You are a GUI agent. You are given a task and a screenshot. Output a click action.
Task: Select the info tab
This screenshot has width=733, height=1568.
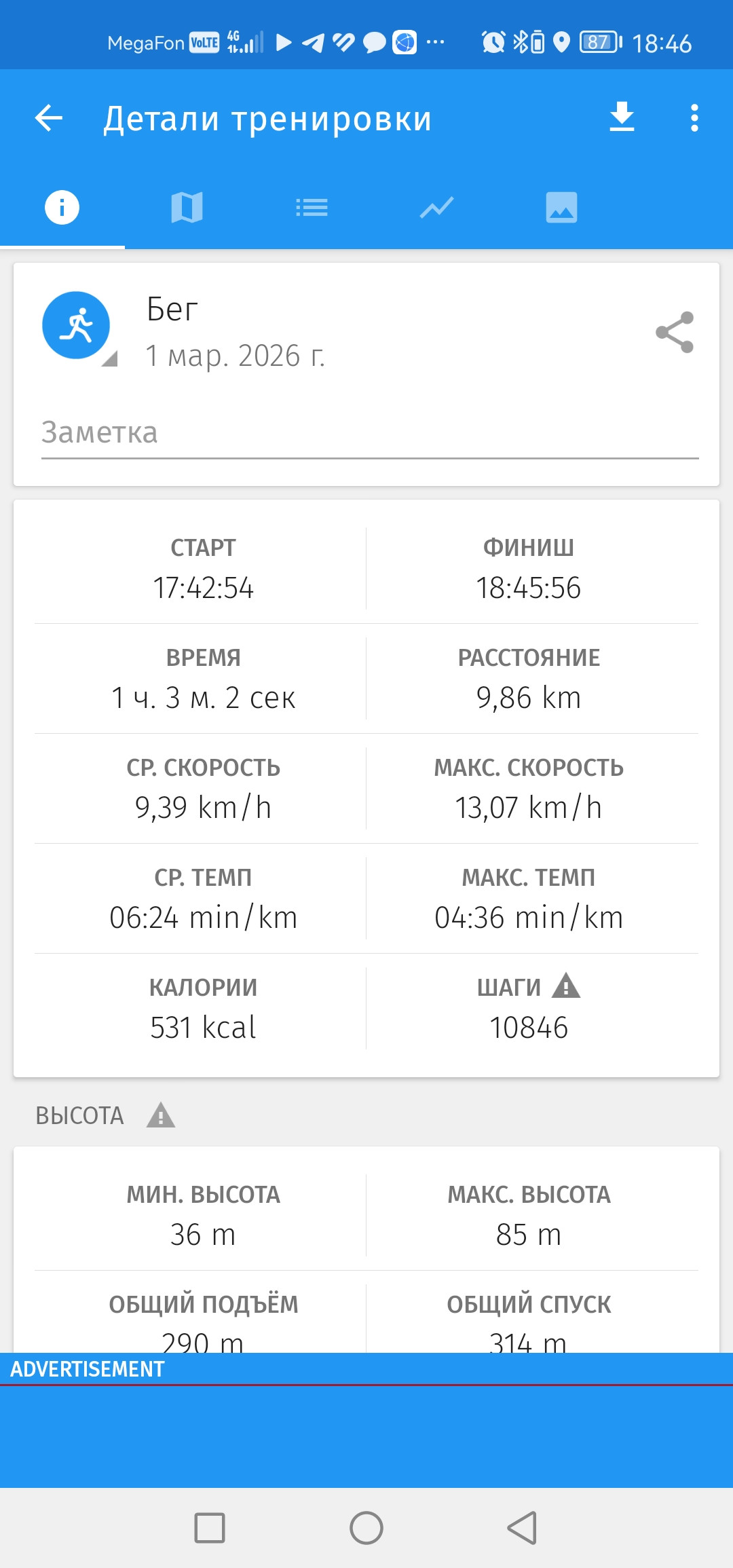pyautogui.click(x=62, y=207)
